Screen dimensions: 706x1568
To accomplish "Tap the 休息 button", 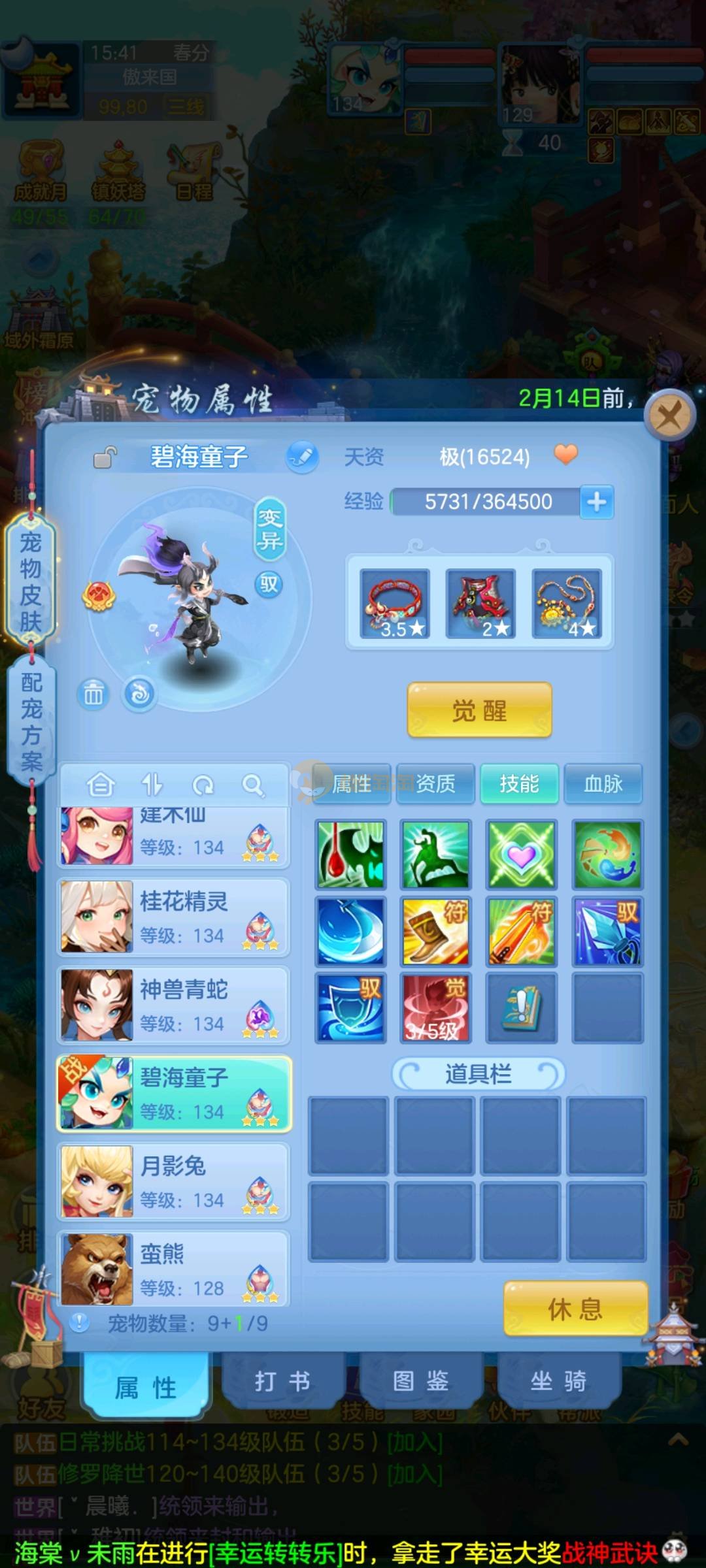I will point(575,1309).
